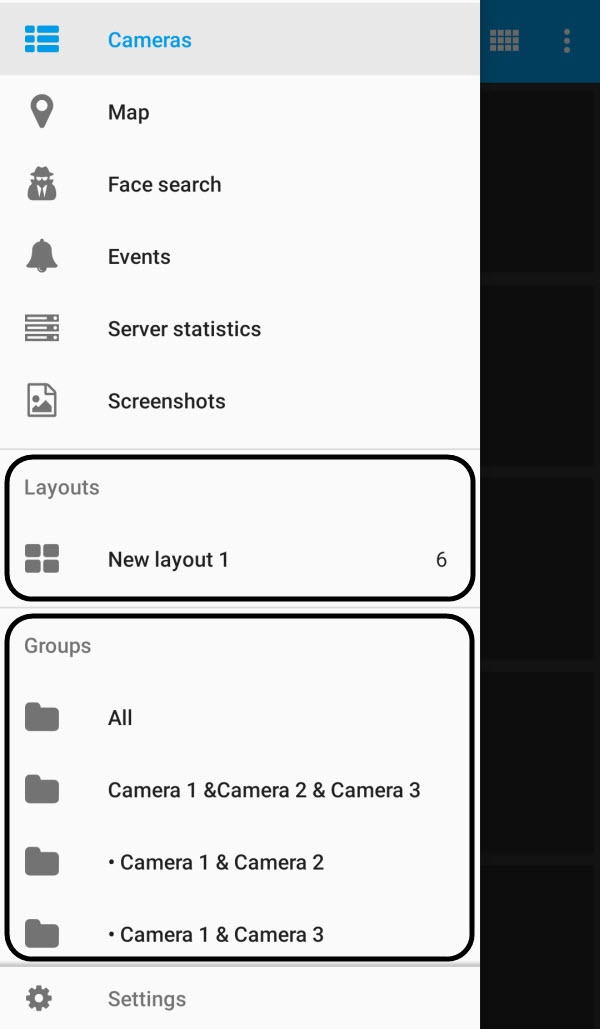Viewport: 600px width, 1029px height.
Task: Open Server statistics
Action: tap(184, 329)
